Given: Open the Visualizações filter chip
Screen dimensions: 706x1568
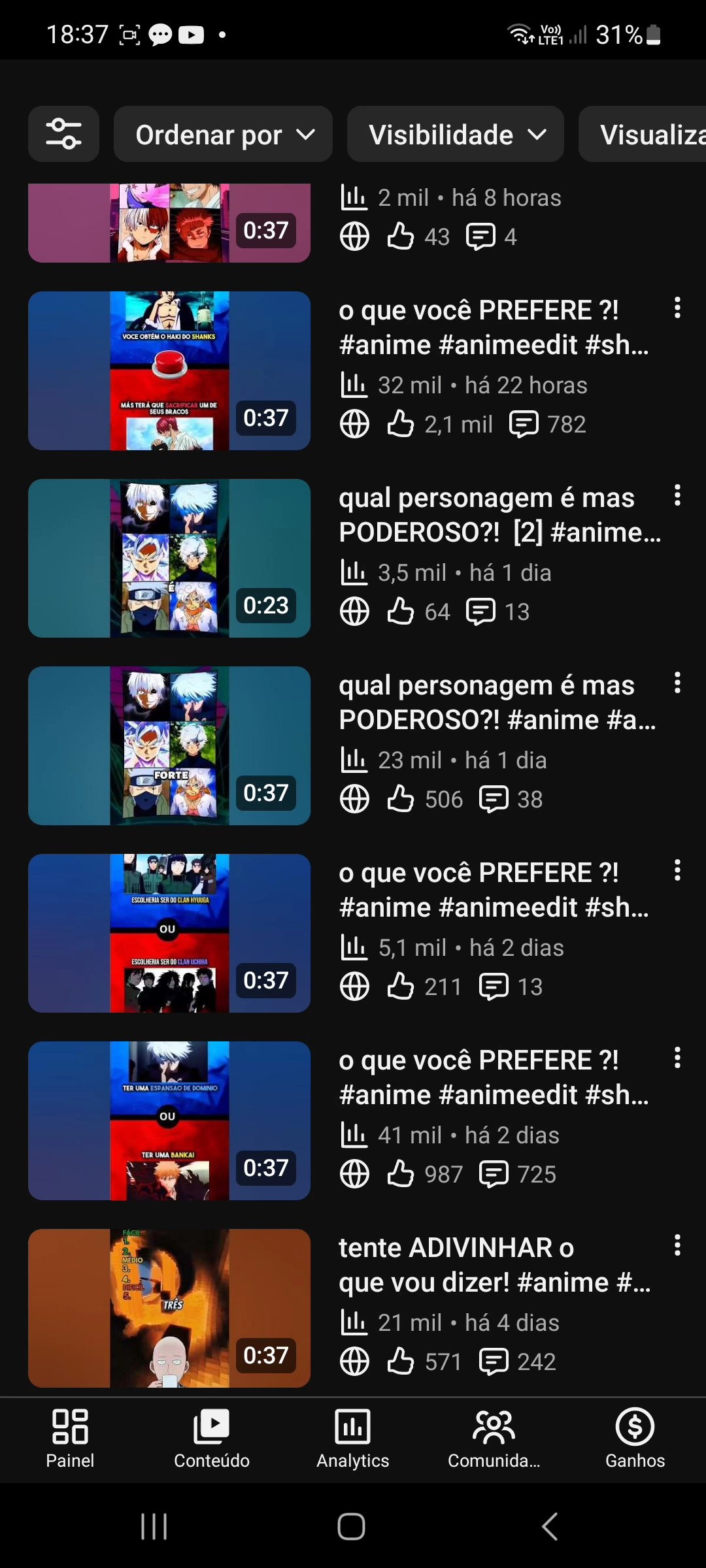Looking at the screenshot, I should pos(647,135).
